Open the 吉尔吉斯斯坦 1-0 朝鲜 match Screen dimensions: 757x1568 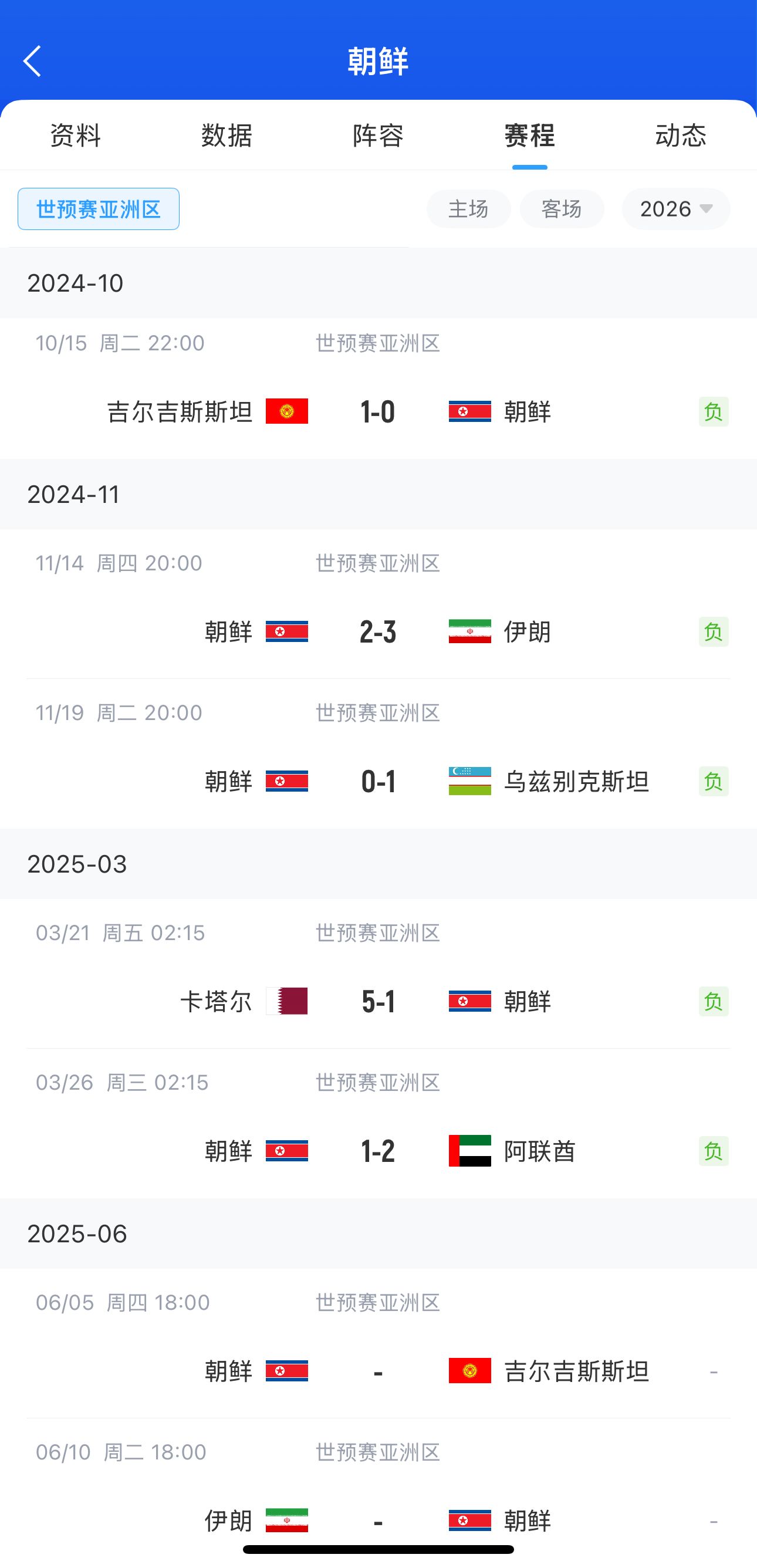tap(378, 411)
